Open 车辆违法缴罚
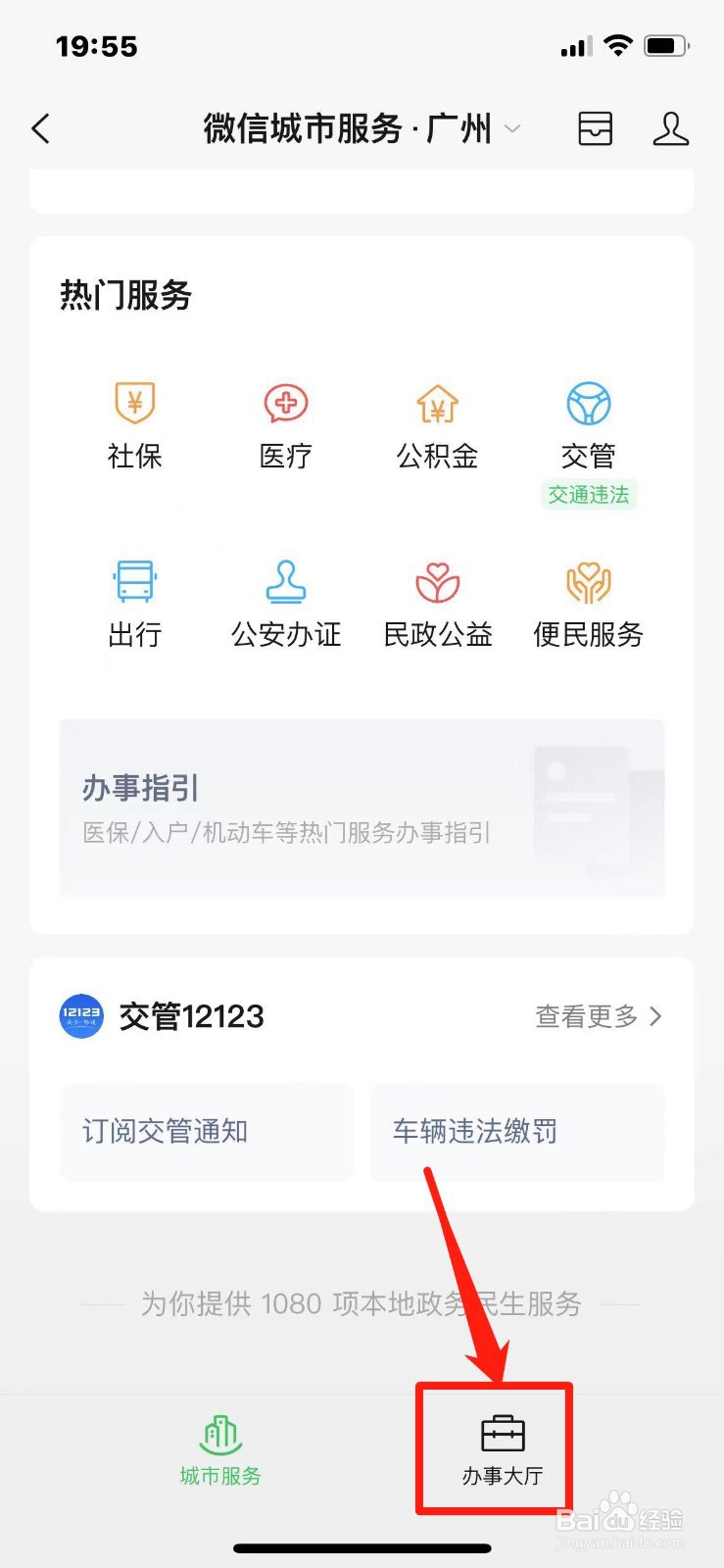The image size is (724, 1568). 517,1132
